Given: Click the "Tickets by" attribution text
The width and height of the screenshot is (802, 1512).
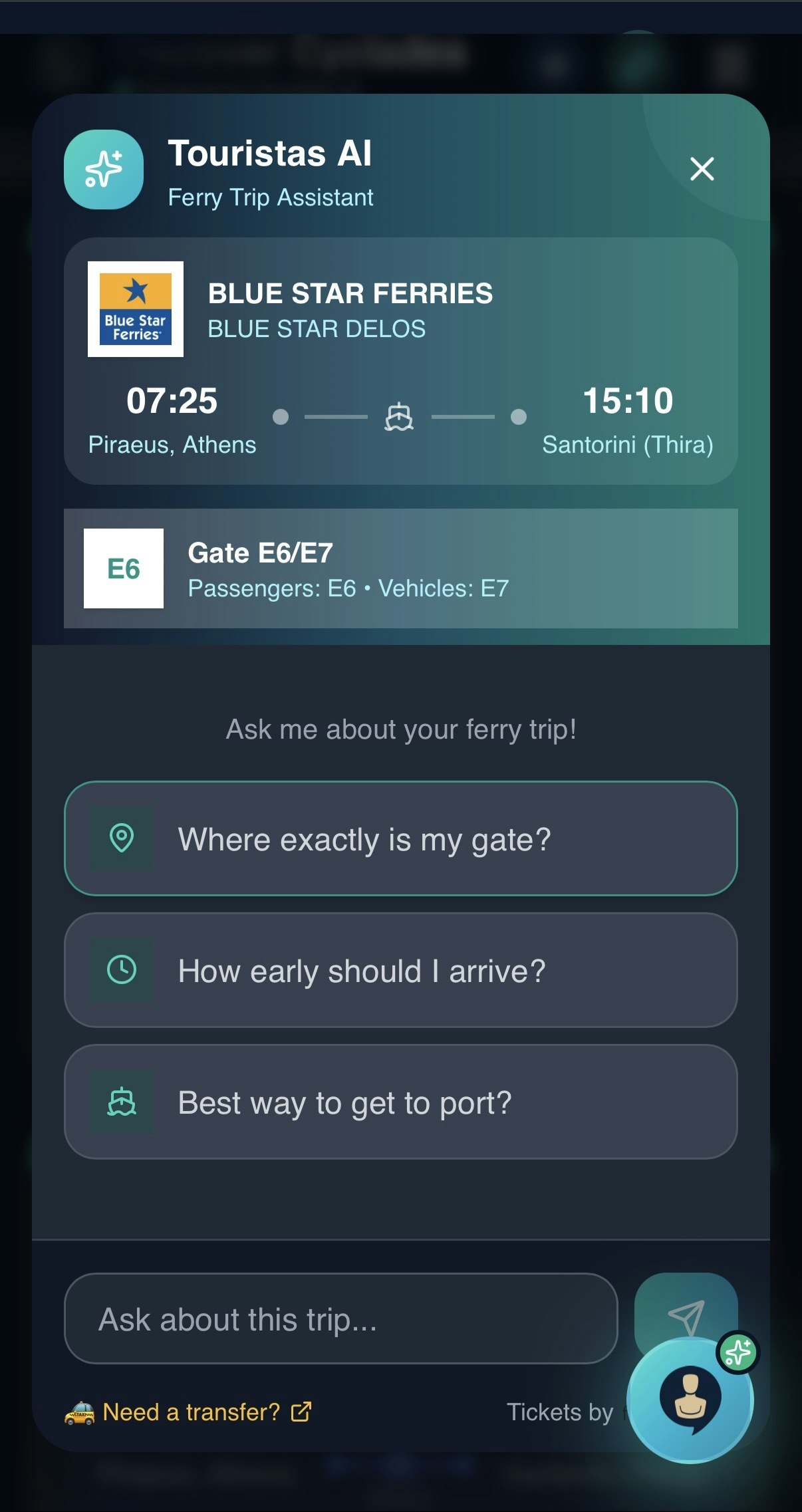Looking at the screenshot, I should (562, 1411).
